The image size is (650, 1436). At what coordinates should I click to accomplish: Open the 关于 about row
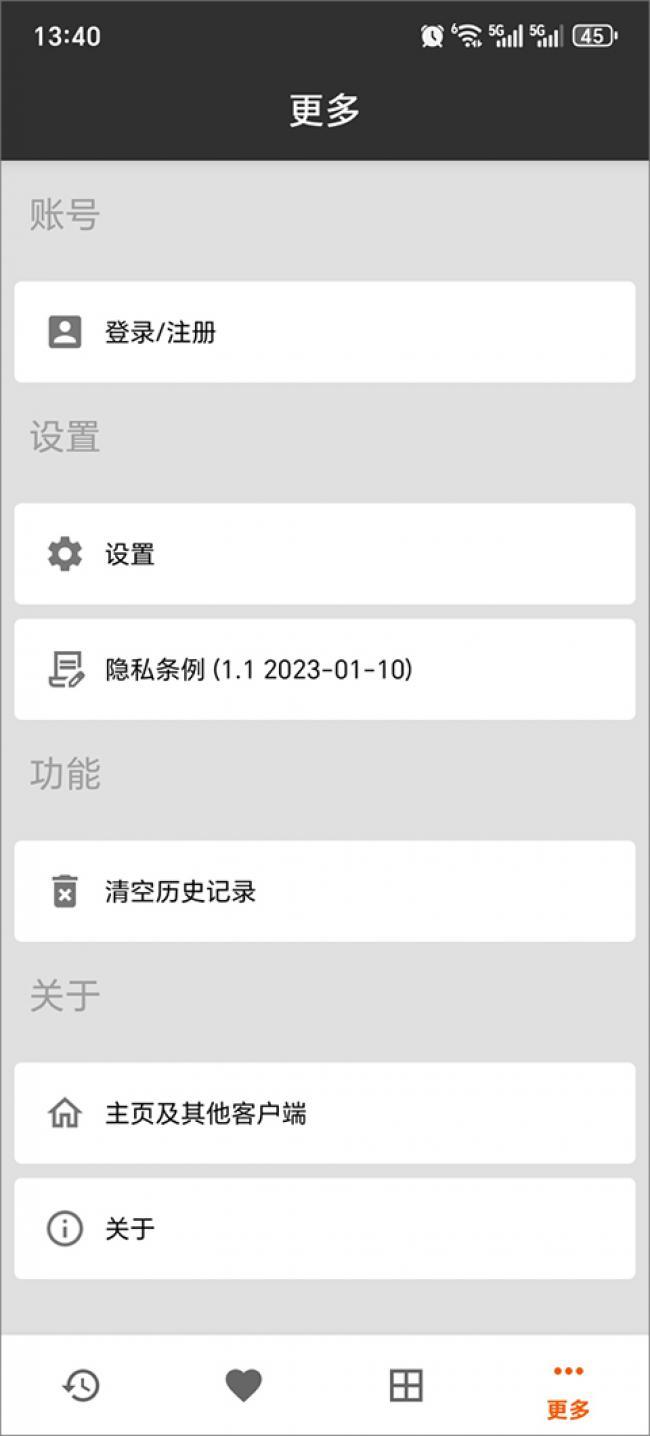[x=324, y=1228]
